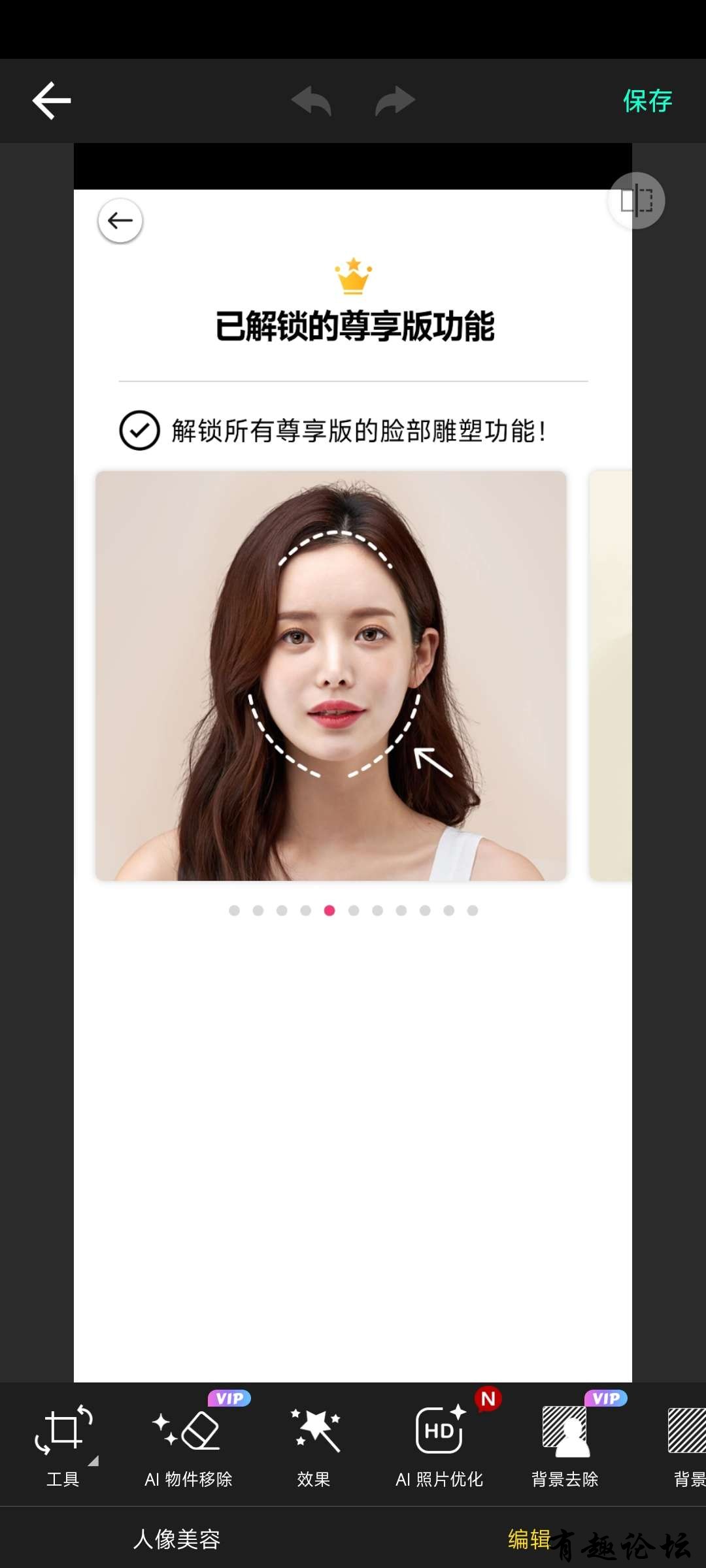The height and width of the screenshot is (1568, 706).
Task: Redo the last undone edit
Action: [395, 101]
